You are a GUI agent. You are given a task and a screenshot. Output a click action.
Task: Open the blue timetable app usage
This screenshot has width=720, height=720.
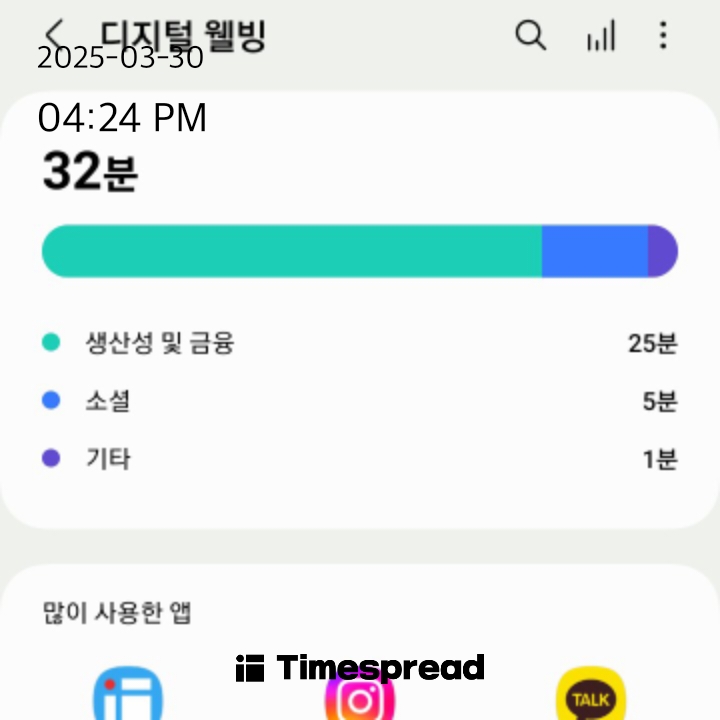click(127, 700)
